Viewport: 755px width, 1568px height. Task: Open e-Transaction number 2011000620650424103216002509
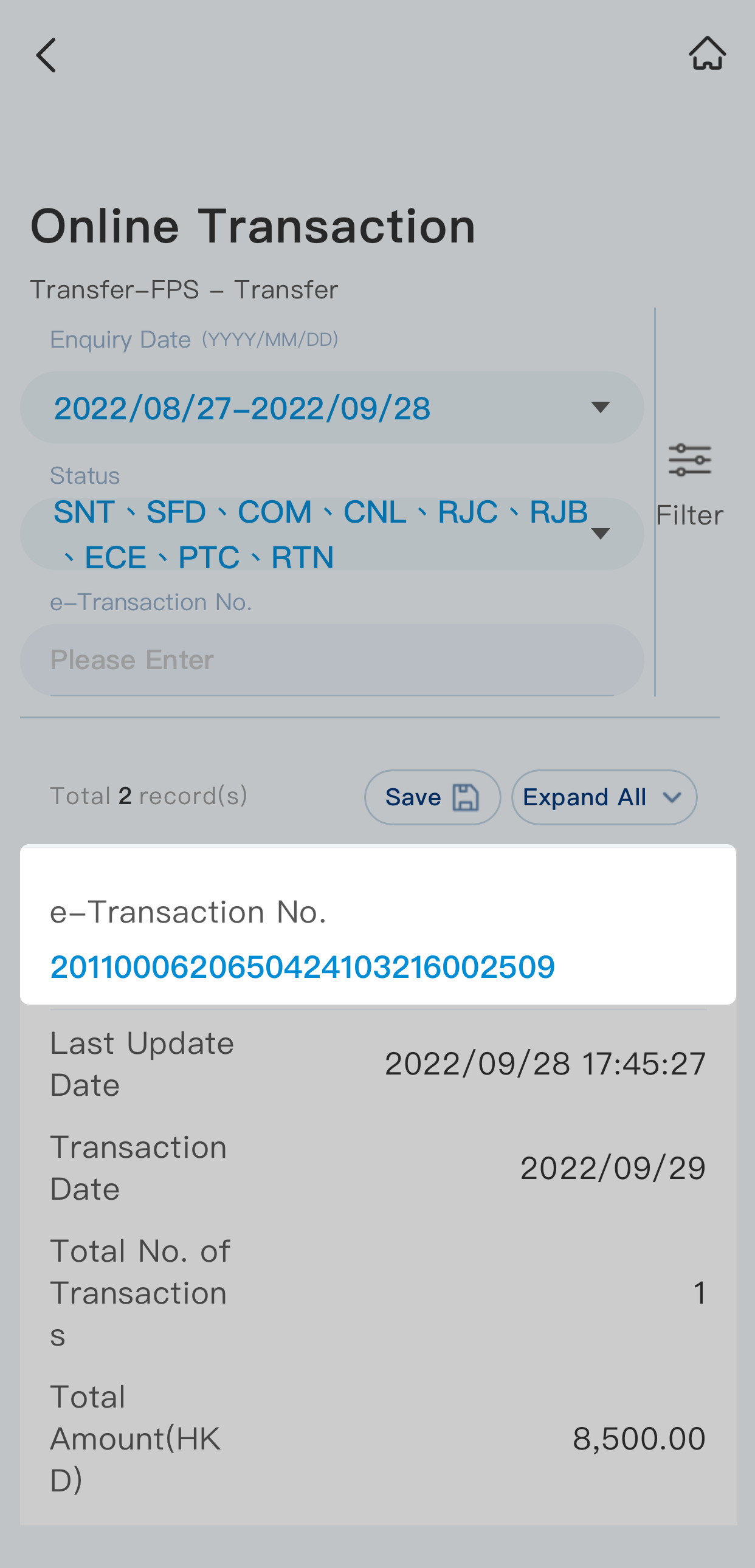coord(303,967)
